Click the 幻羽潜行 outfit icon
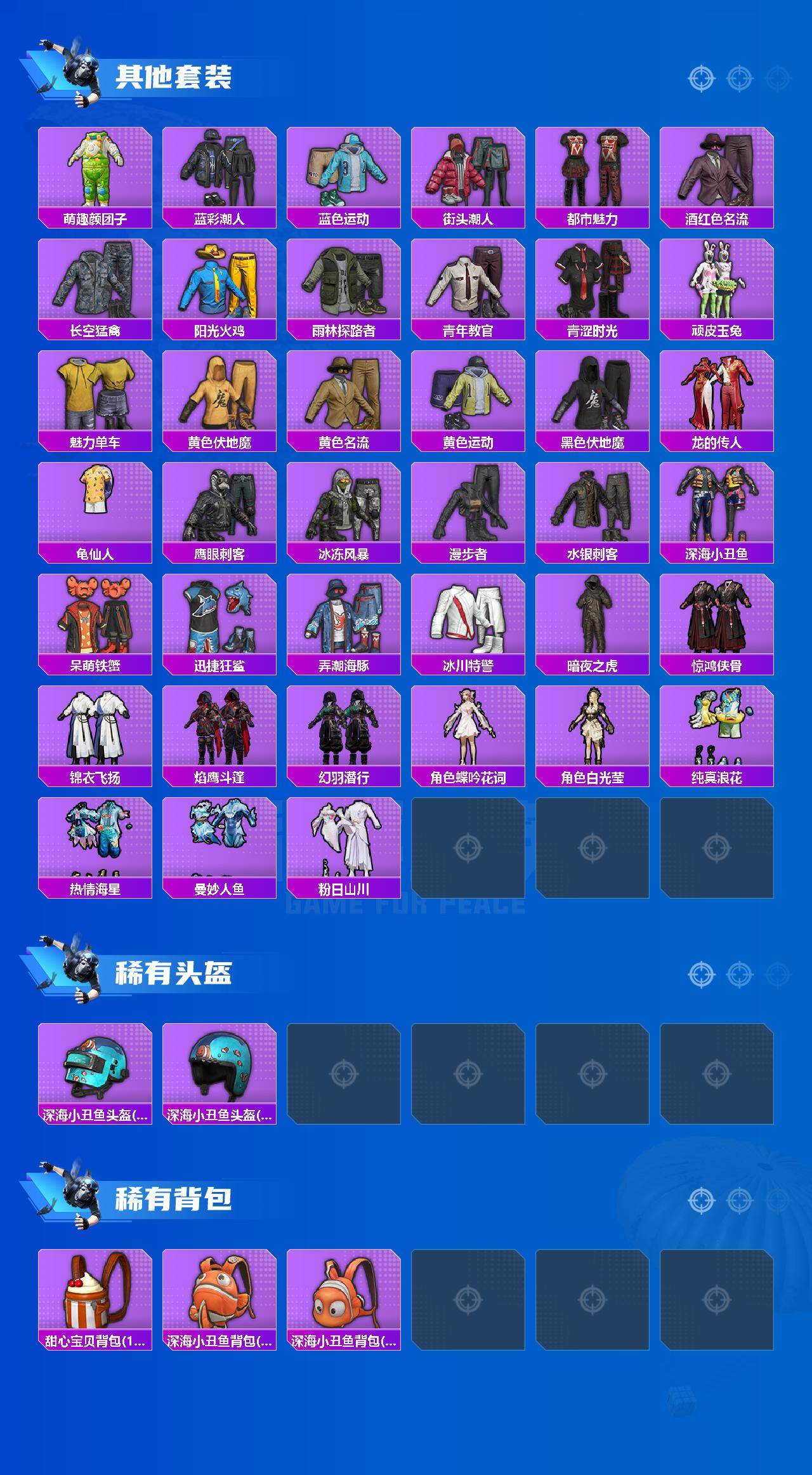This screenshot has height=1475, width=812. pos(344,736)
